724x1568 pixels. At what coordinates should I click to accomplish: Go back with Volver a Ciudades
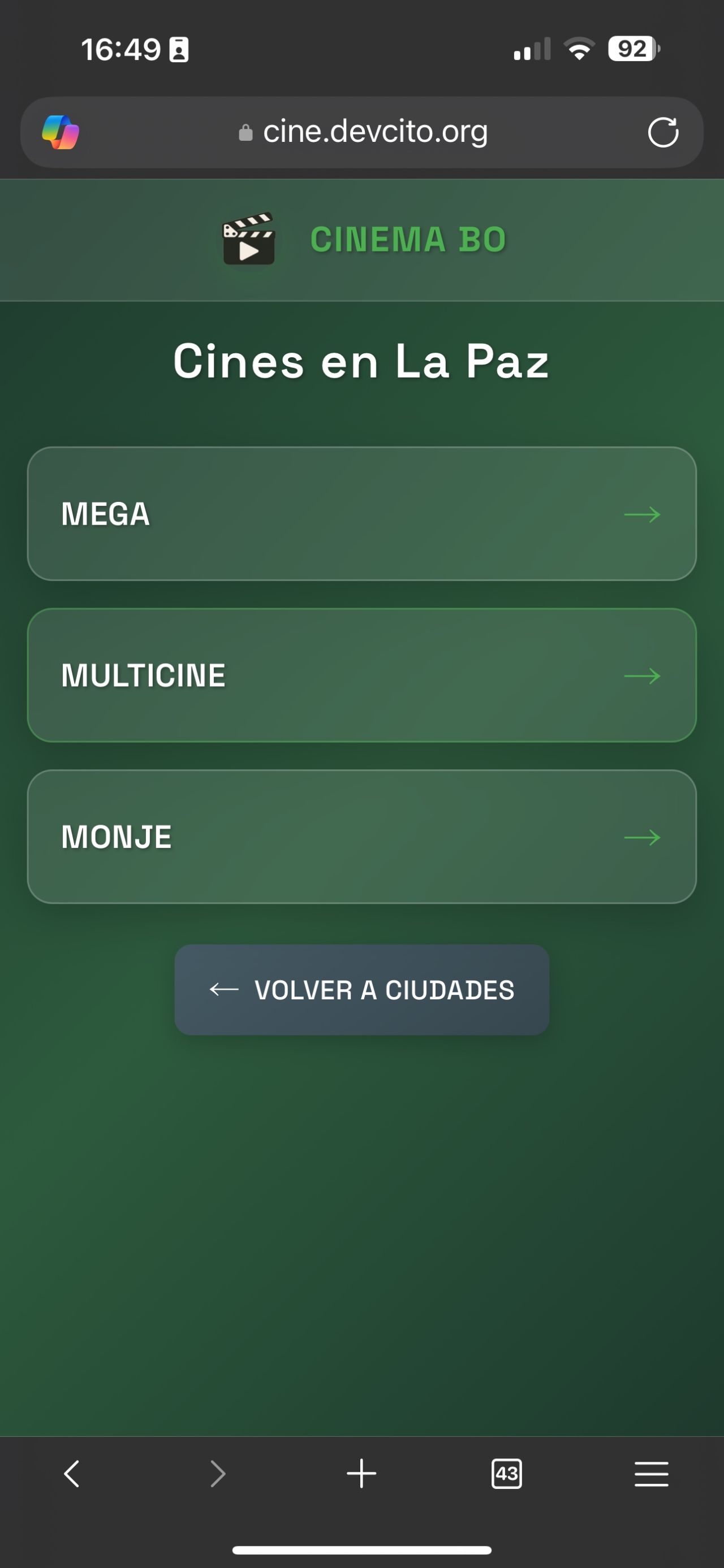[361, 990]
